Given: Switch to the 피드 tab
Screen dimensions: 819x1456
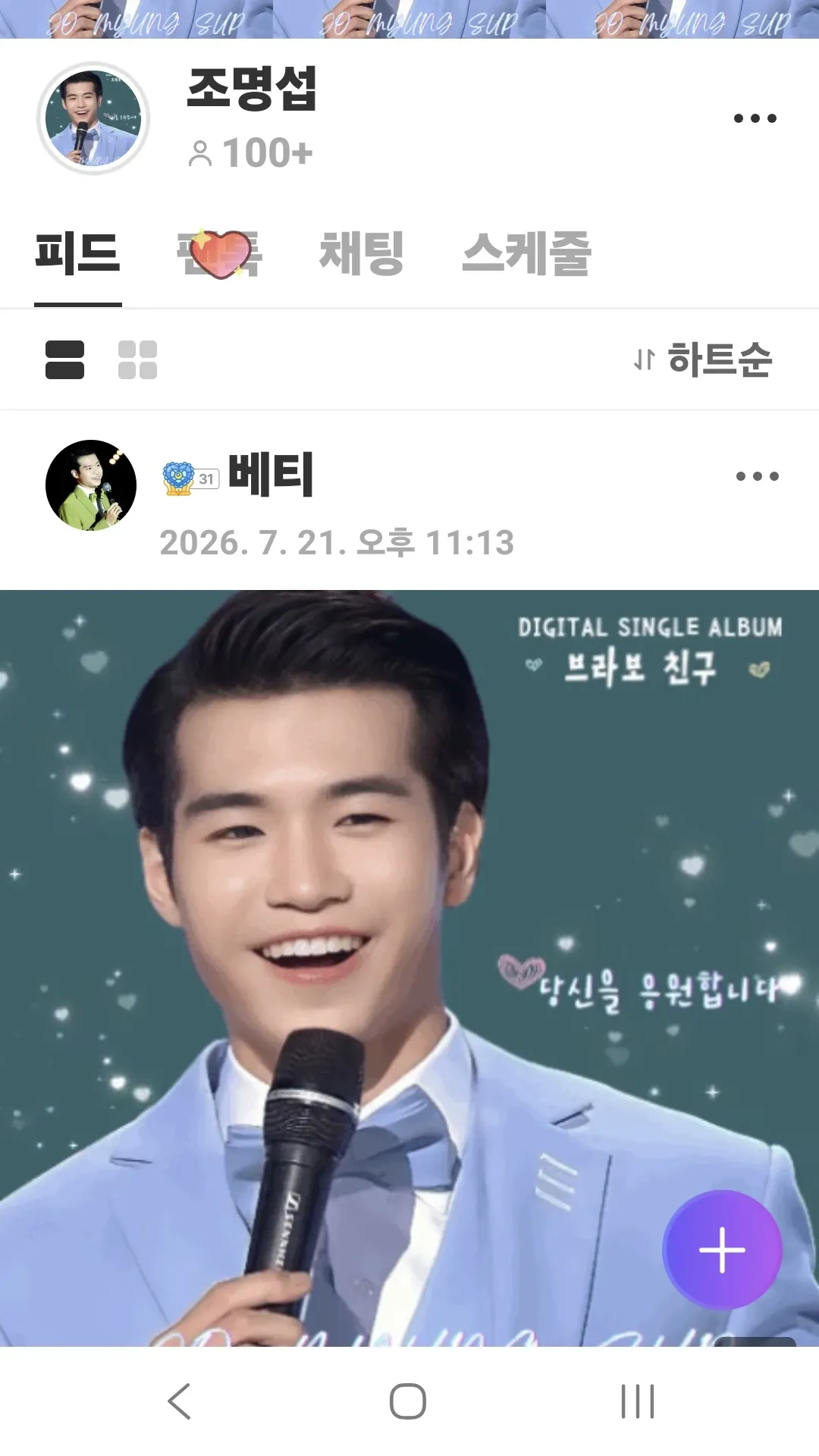Looking at the screenshot, I should (x=77, y=253).
